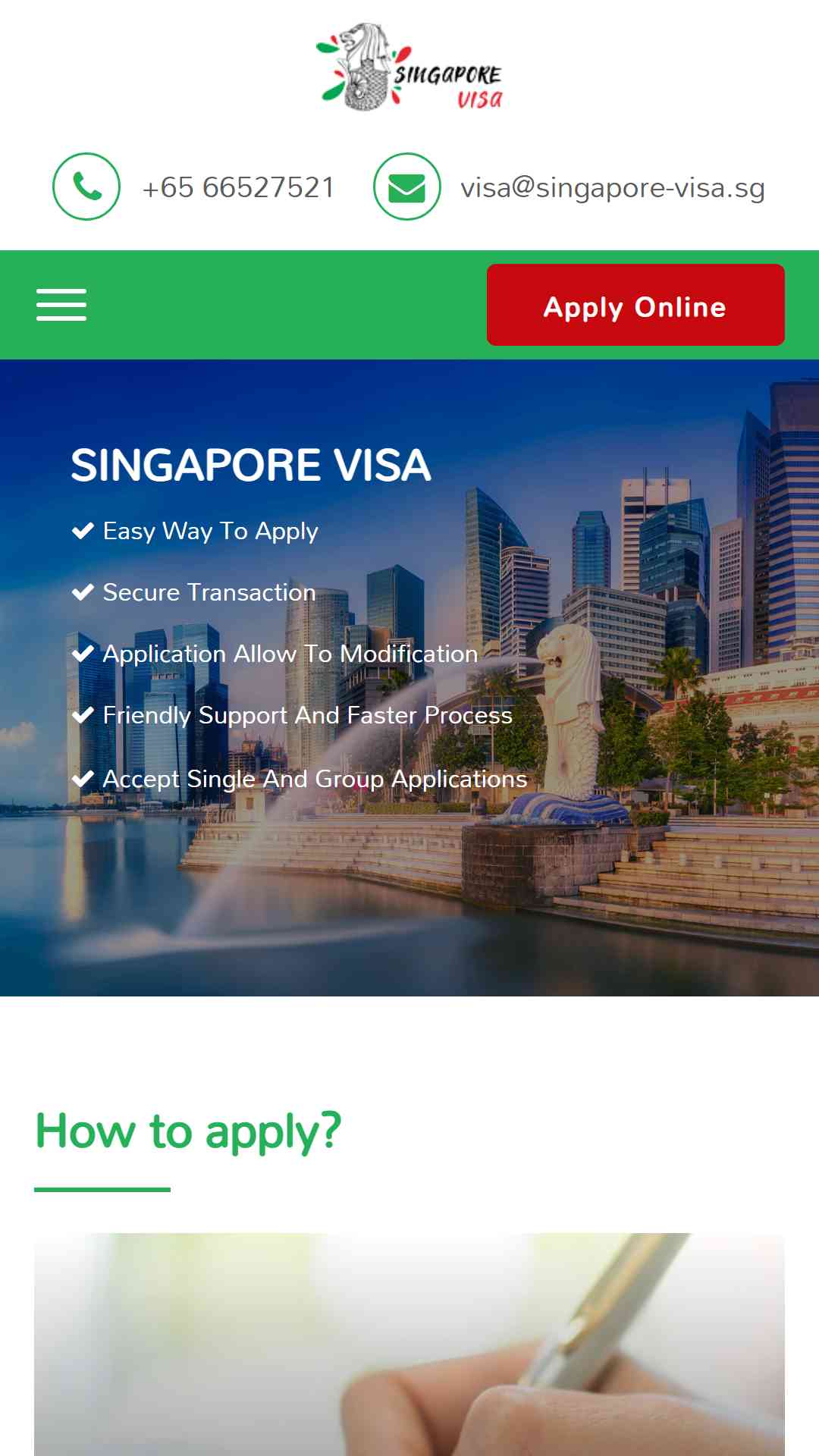This screenshot has height=1456, width=819.
Task: Open the hamburger navigation menu
Action: 61,305
